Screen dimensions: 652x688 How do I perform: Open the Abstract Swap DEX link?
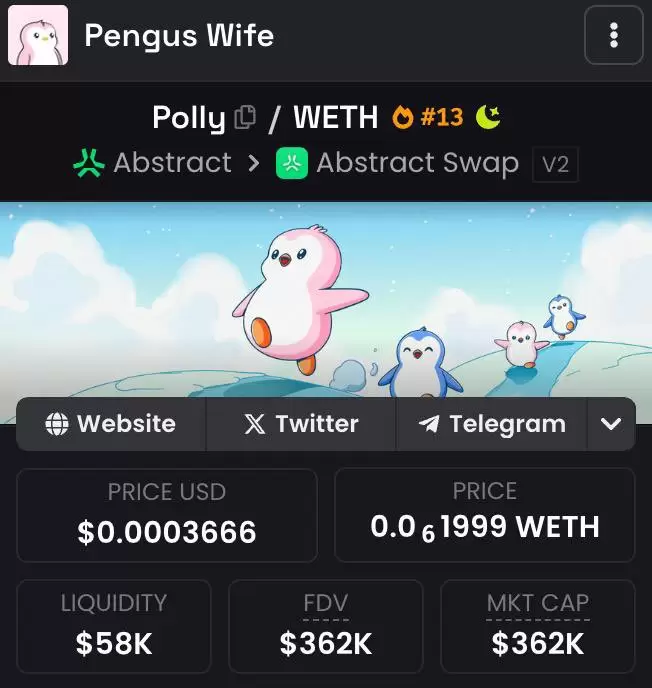coord(398,163)
